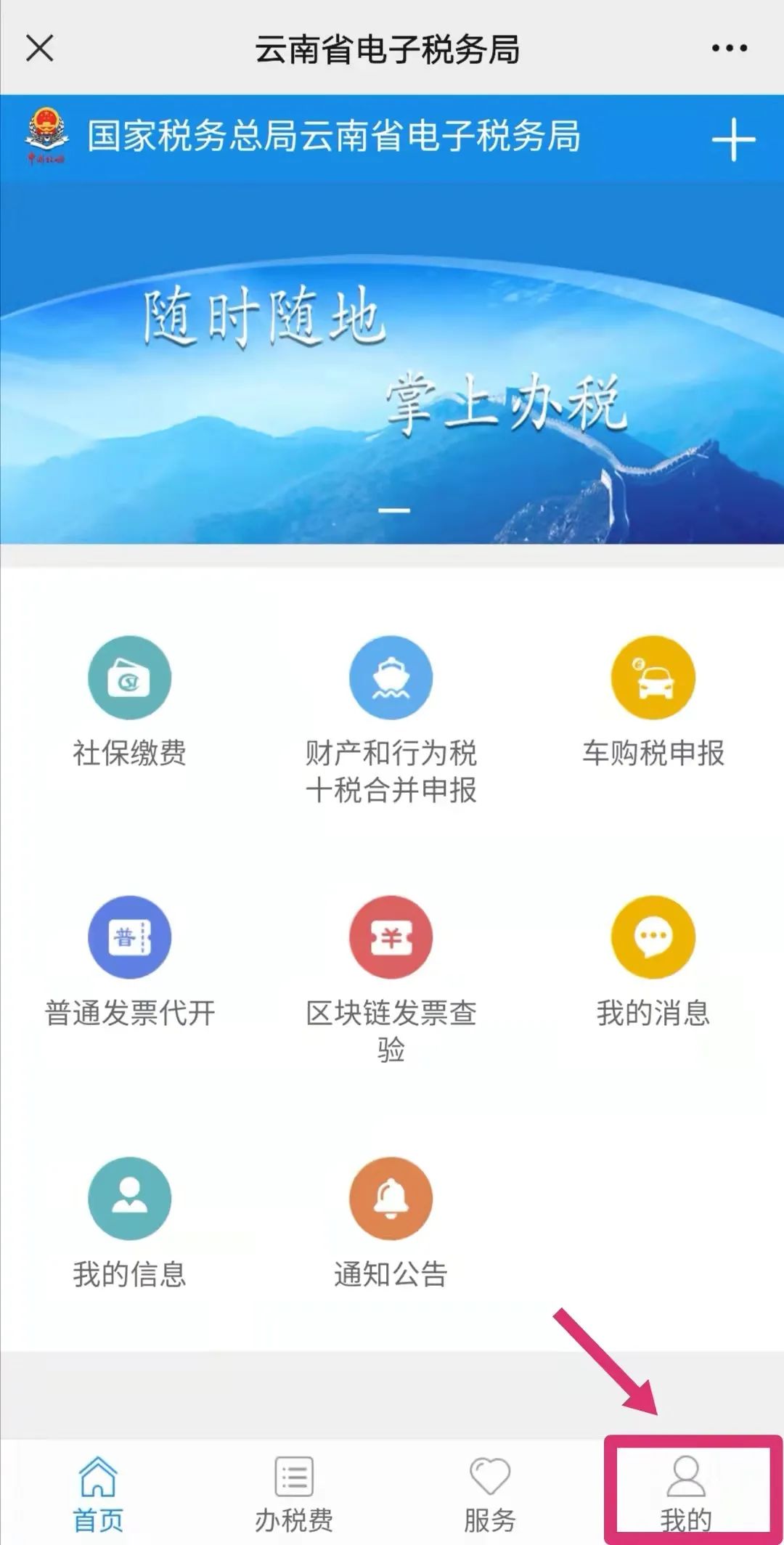The height and width of the screenshot is (1545, 784).
Task: Switch to the 首页 tab
Action: [x=98, y=1495]
